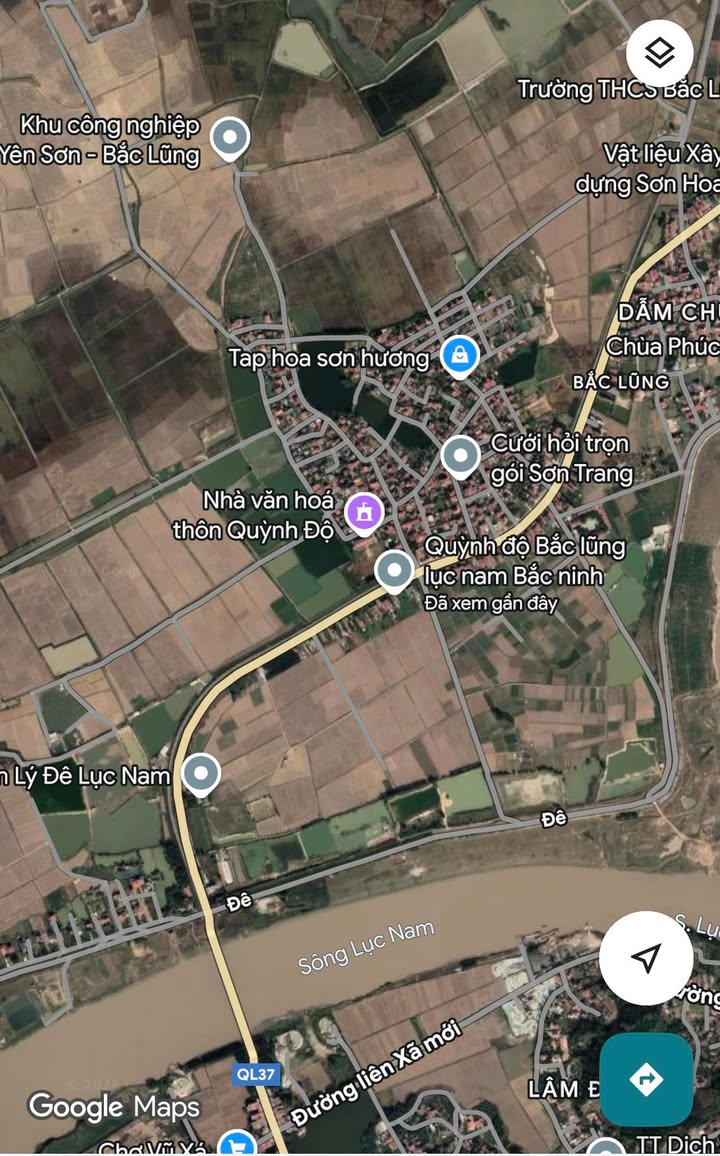The height and width of the screenshot is (1156, 720).
Task: Open Quỳnh độ Bắc lũng lục nam pin
Action: pyautogui.click(x=395, y=571)
